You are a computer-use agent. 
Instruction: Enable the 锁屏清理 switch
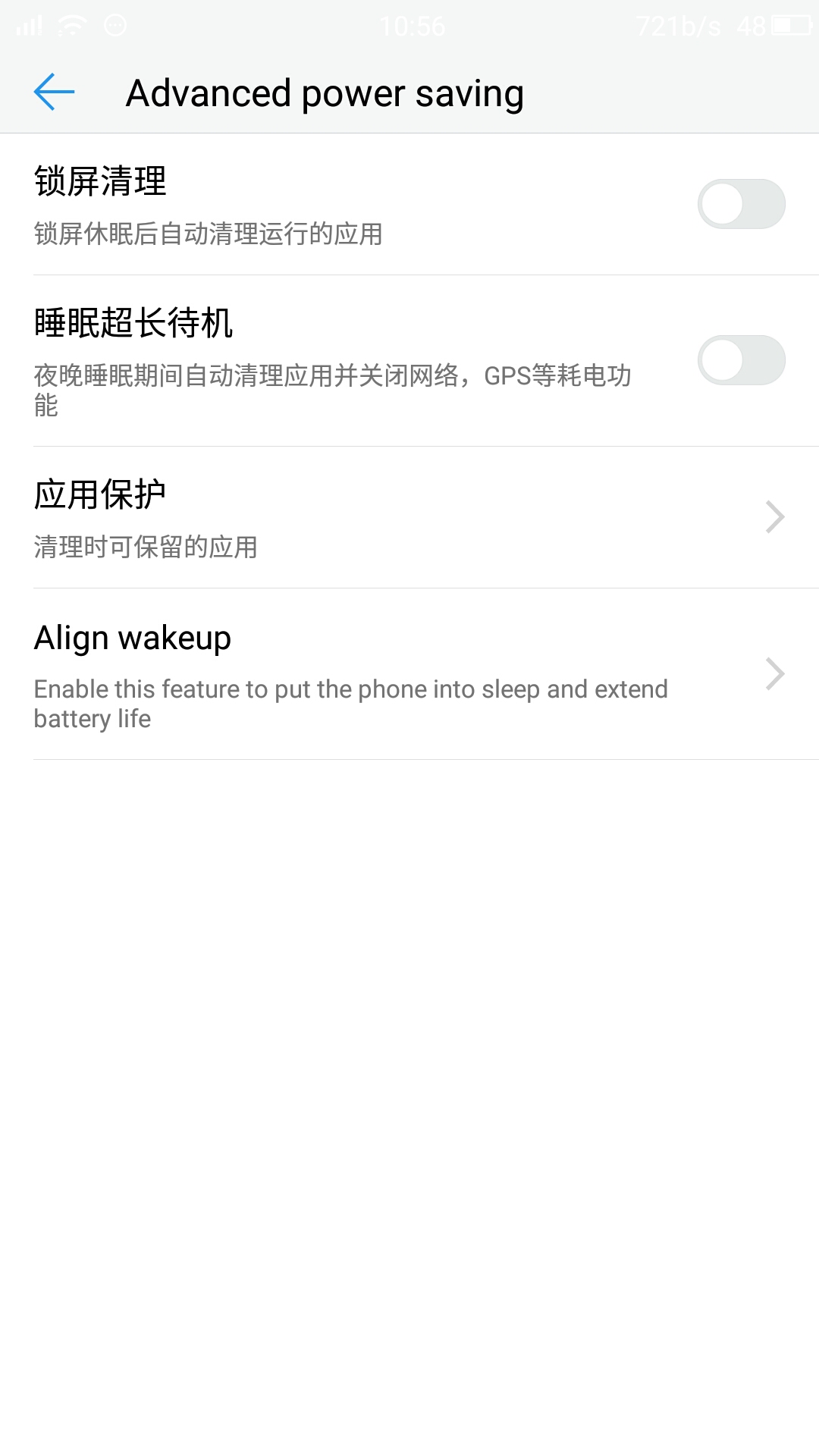click(740, 204)
